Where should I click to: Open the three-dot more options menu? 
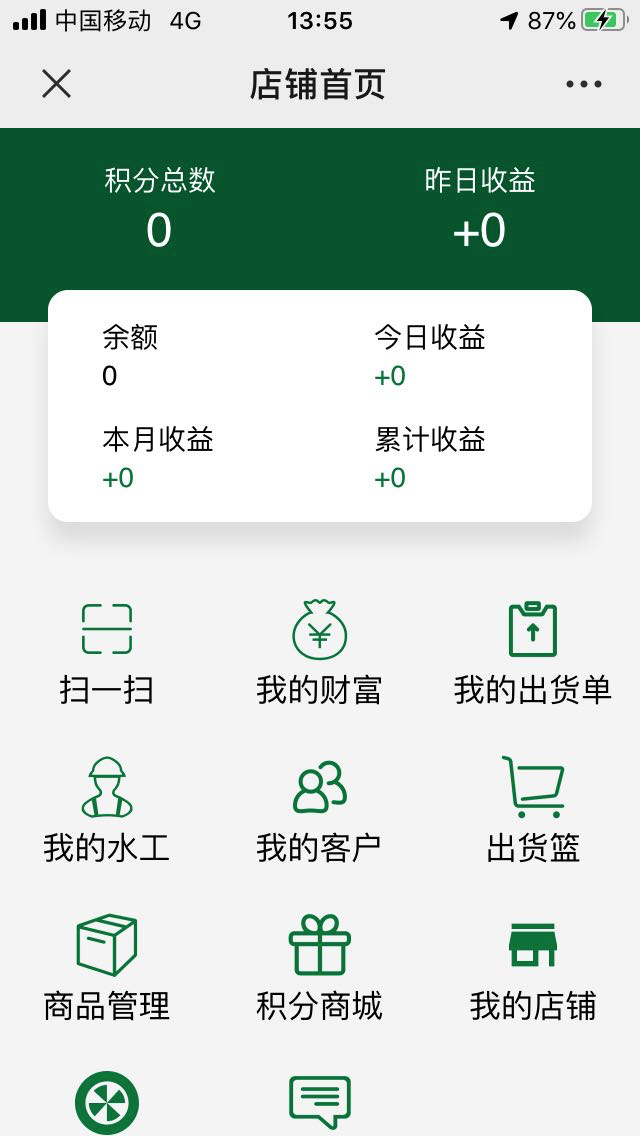click(583, 84)
